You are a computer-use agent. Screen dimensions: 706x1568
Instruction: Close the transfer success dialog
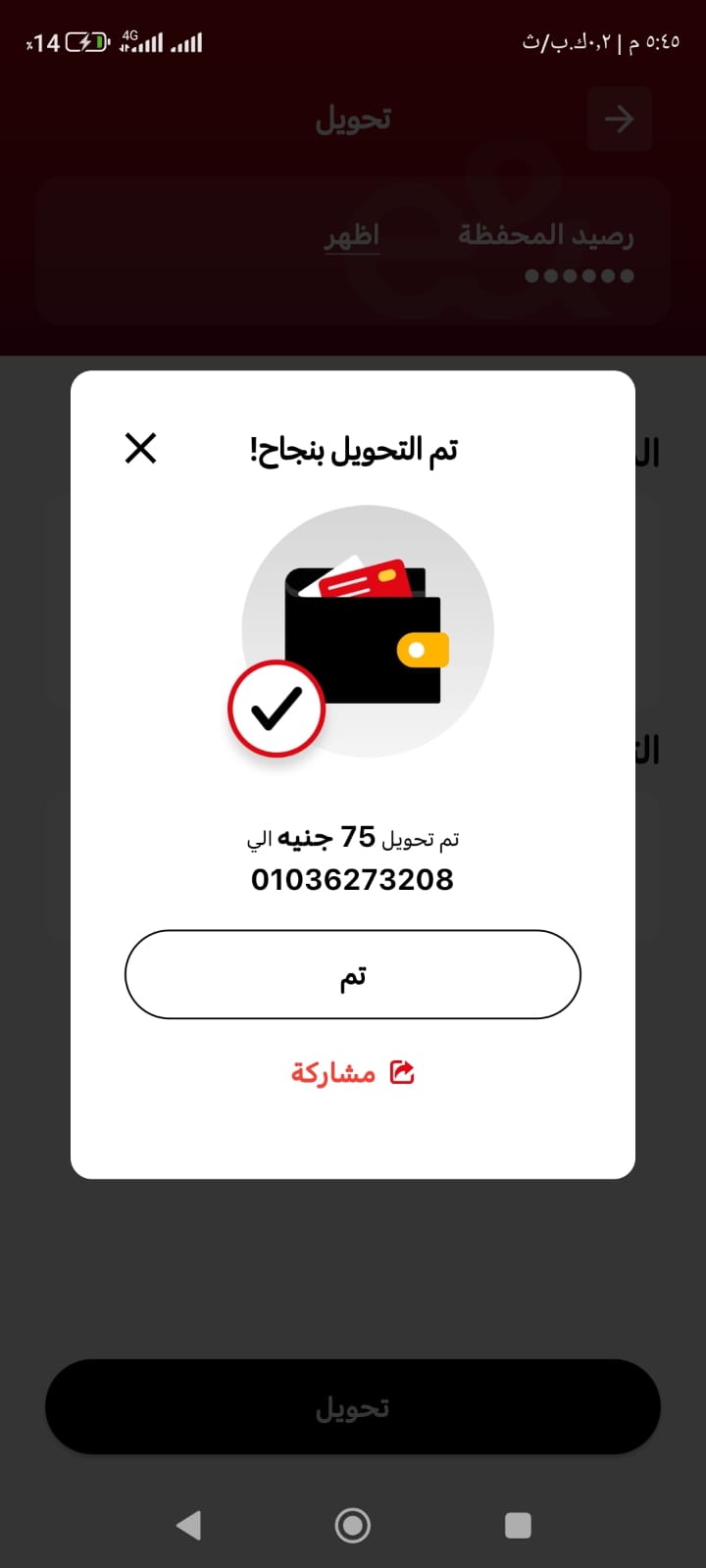(141, 449)
